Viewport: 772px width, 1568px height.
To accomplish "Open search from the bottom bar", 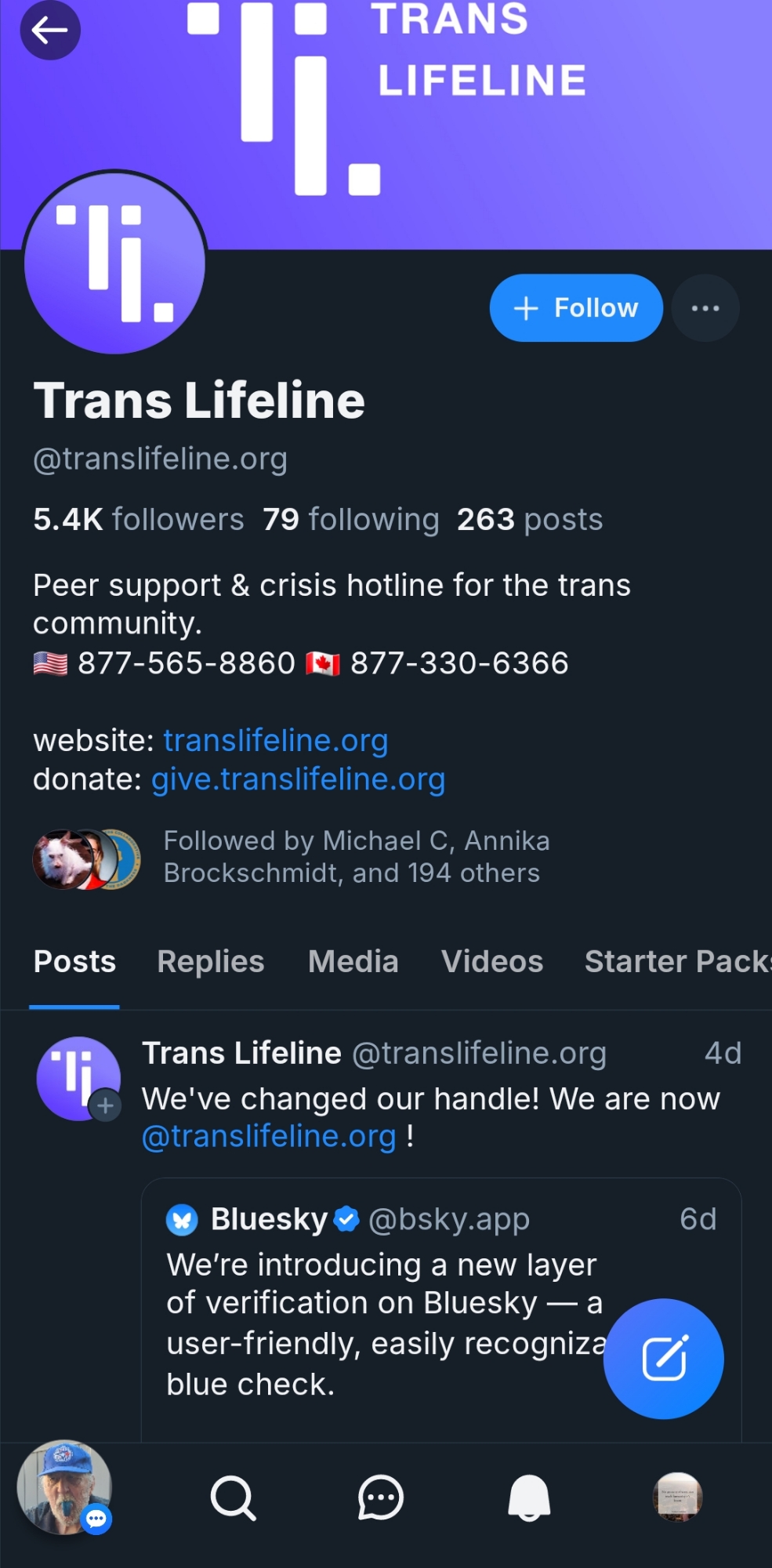I will [x=233, y=1497].
